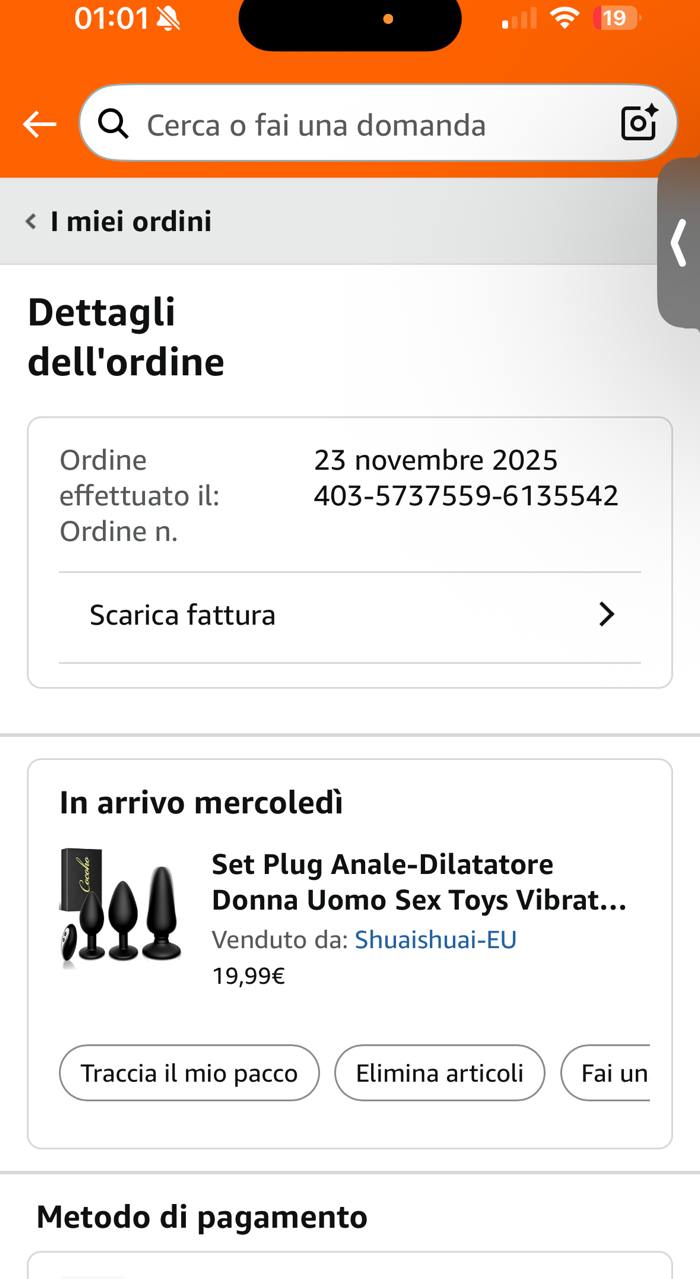This screenshot has width=700, height=1279.
Task: Go back using the top arrow
Action: tap(40, 125)
